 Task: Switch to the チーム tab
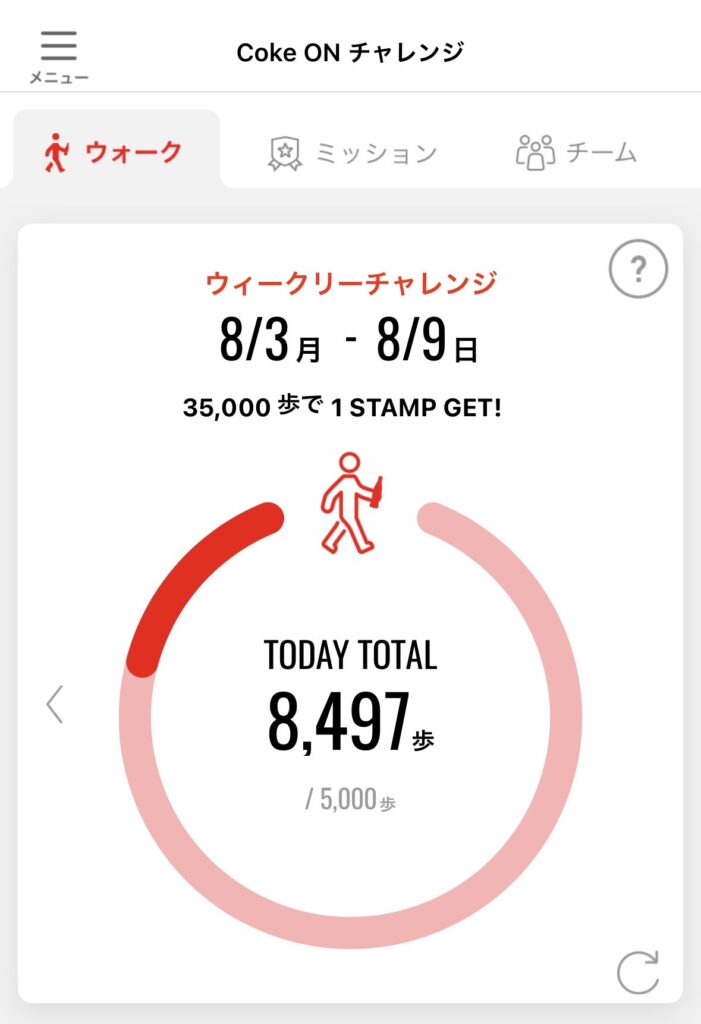(x=576, y=152)
